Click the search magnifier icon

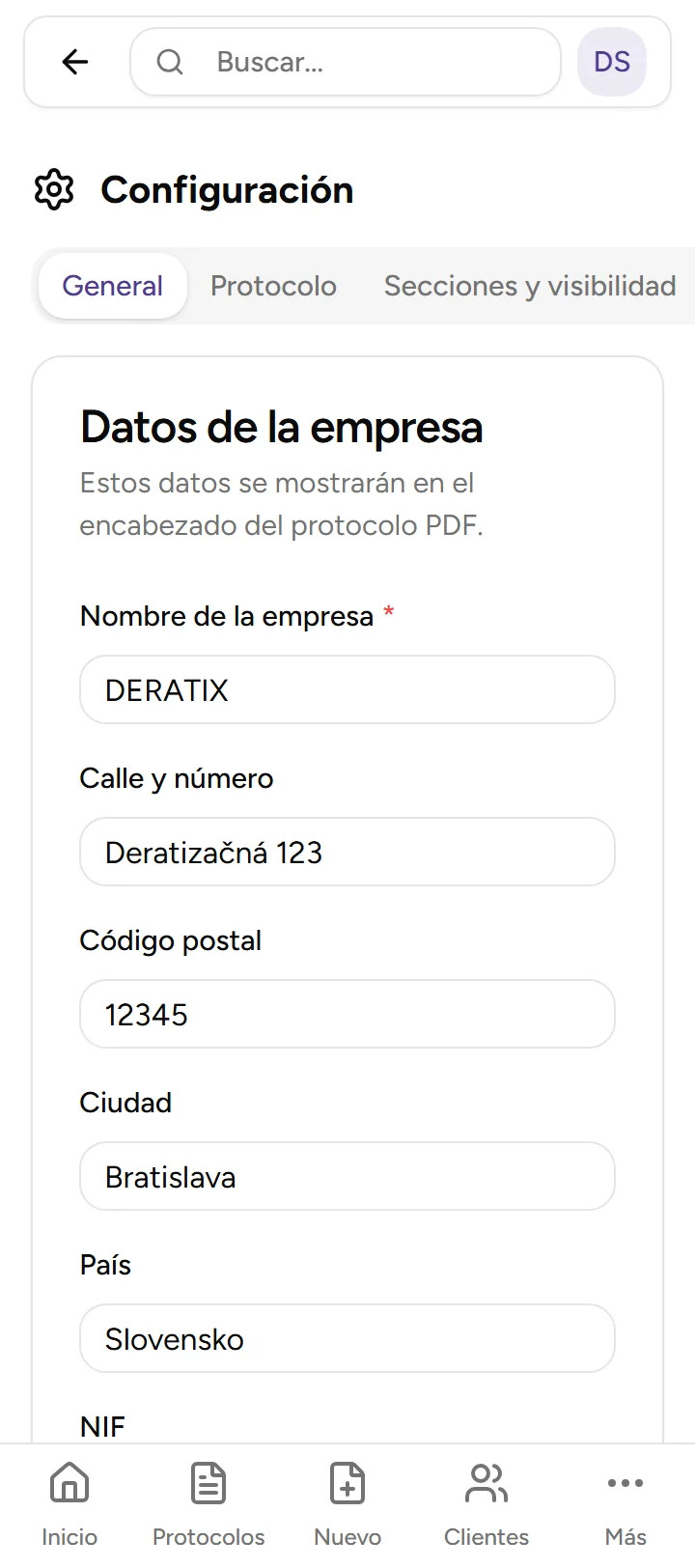coord(169,62)
